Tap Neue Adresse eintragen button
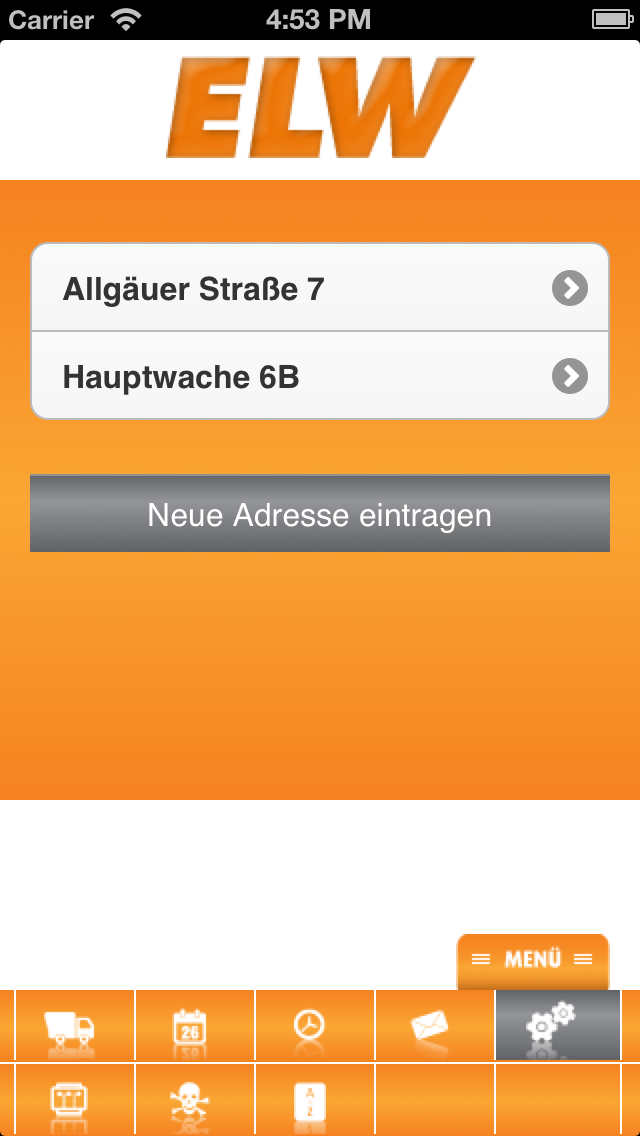Screen dimensions: 640x1136 point(320,514)
